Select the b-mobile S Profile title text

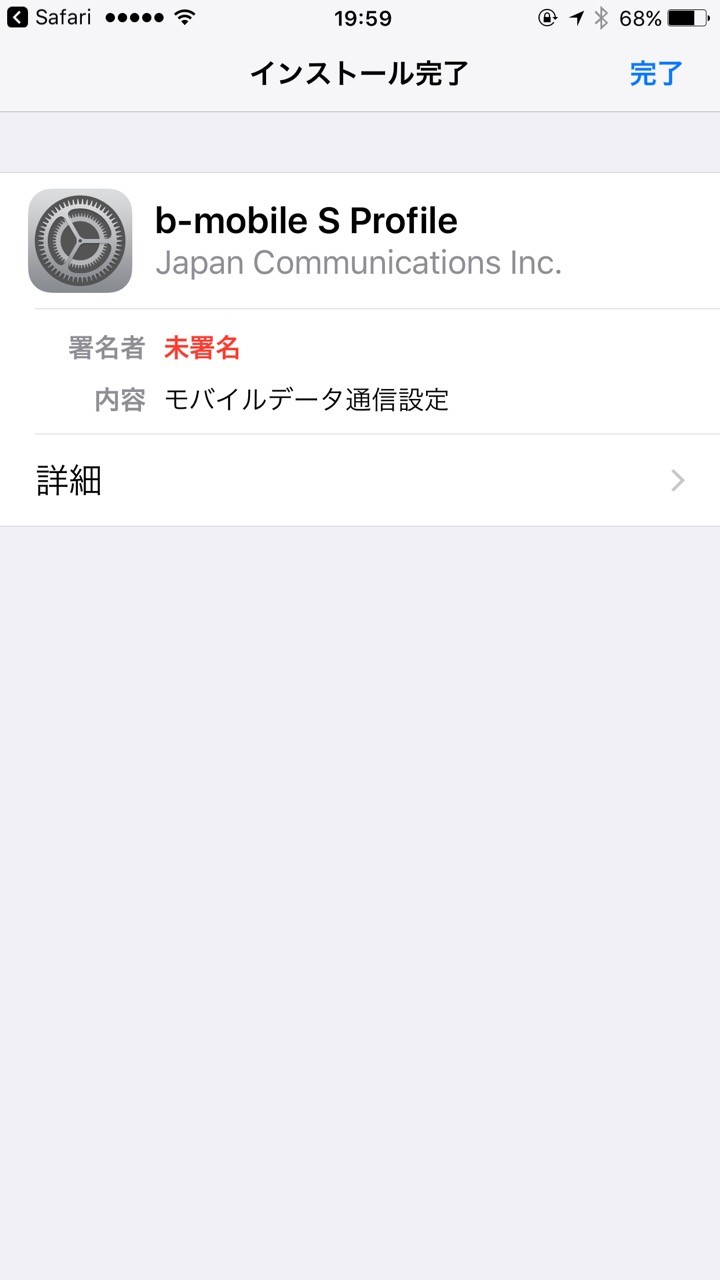pos(307,220)
